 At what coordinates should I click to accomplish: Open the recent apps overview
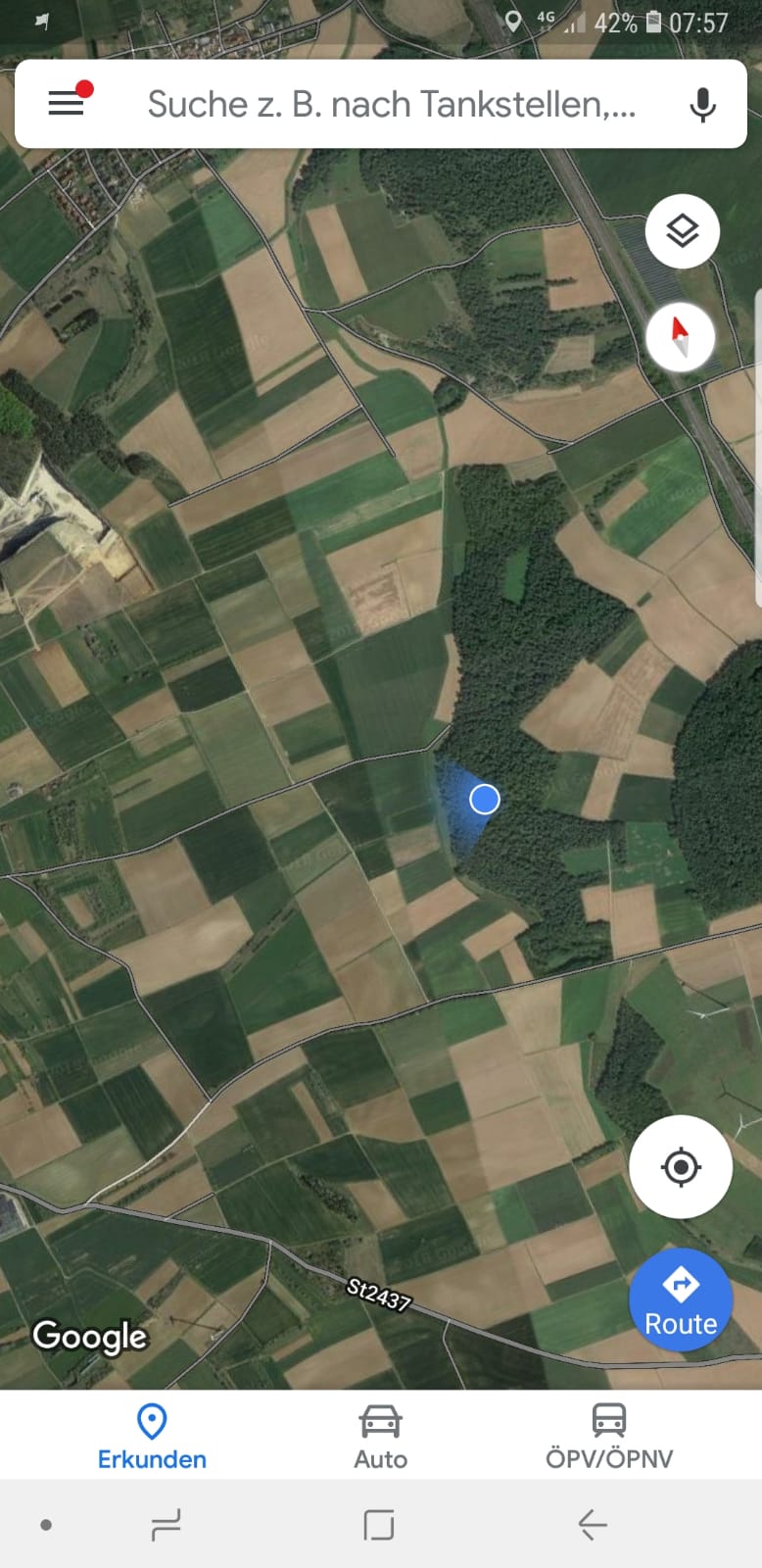[x=166, y=1524]
